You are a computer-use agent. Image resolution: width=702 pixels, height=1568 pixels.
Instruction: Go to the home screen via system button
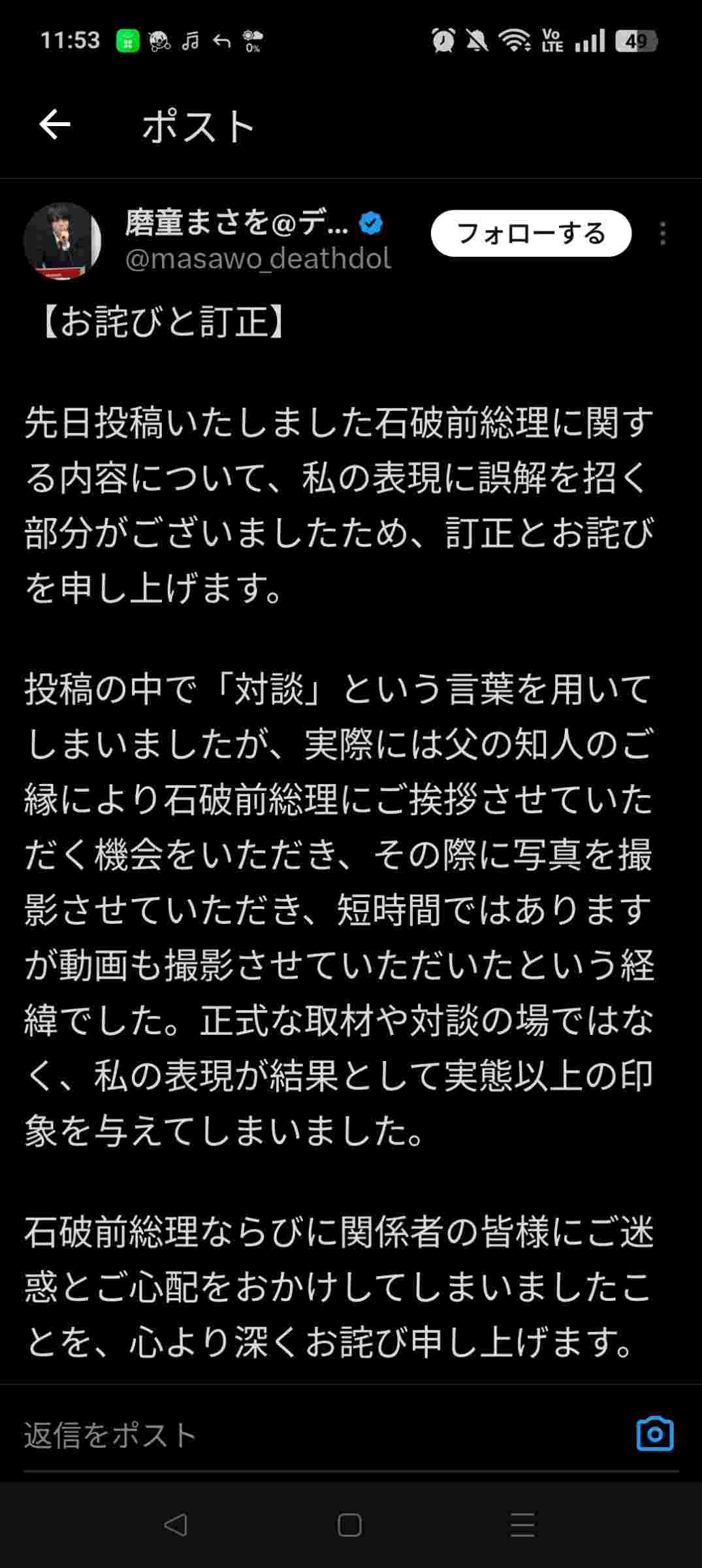tap(349, 1525)
